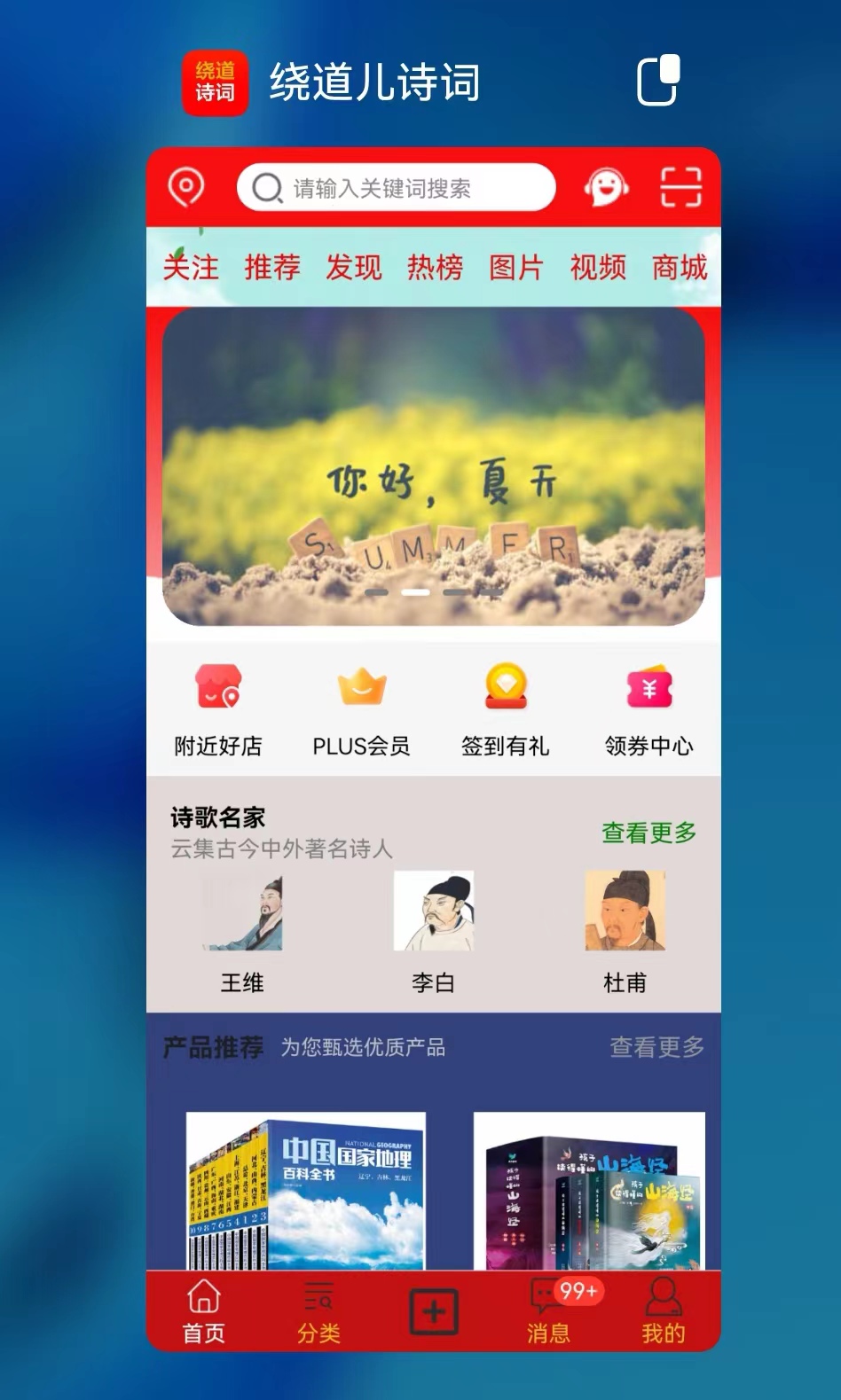View more in 产品推荐

pos(657,1047)
